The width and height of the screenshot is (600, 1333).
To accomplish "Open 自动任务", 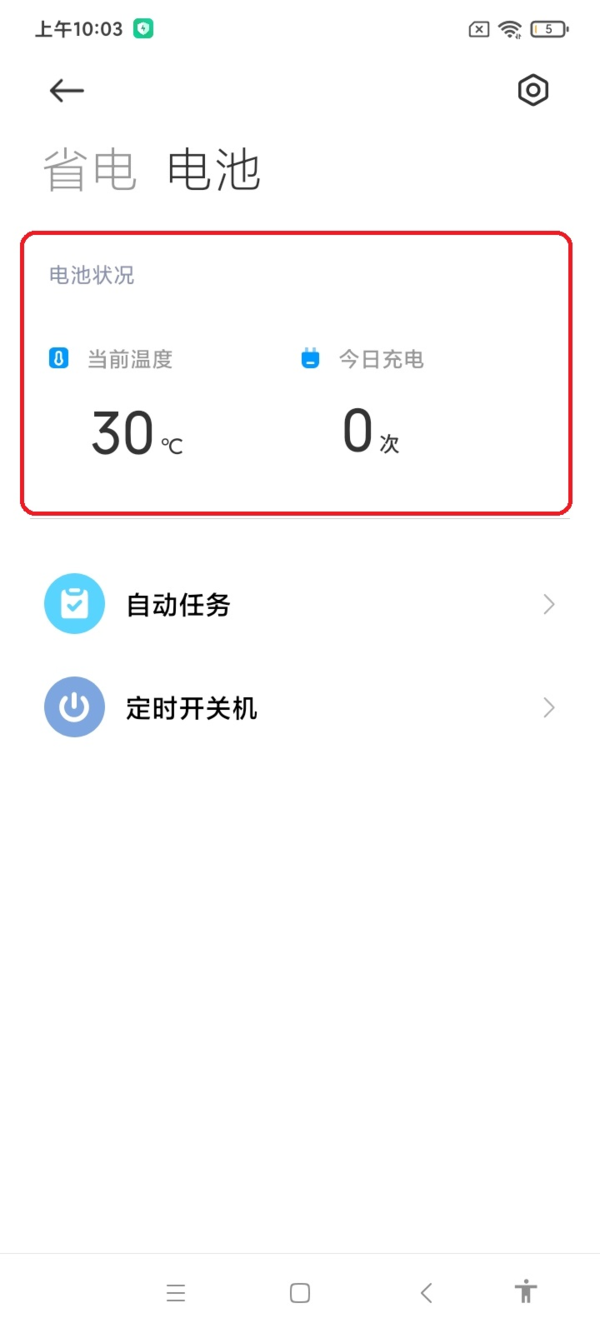I will pyautogui.click(x=300, y=604).
